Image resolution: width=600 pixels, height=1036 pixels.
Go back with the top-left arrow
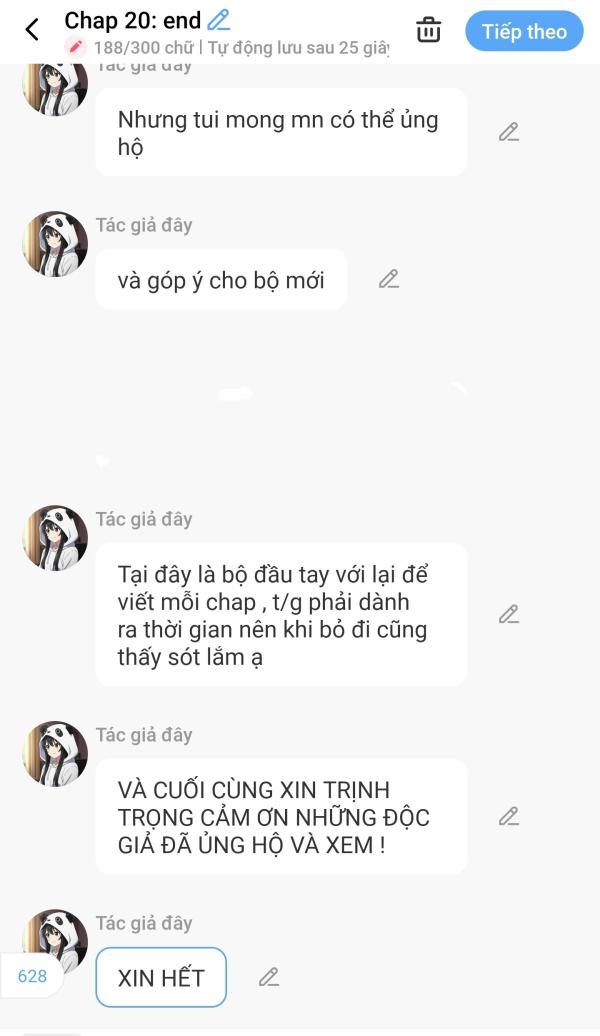pyautogui.click(x=32, y=30)
